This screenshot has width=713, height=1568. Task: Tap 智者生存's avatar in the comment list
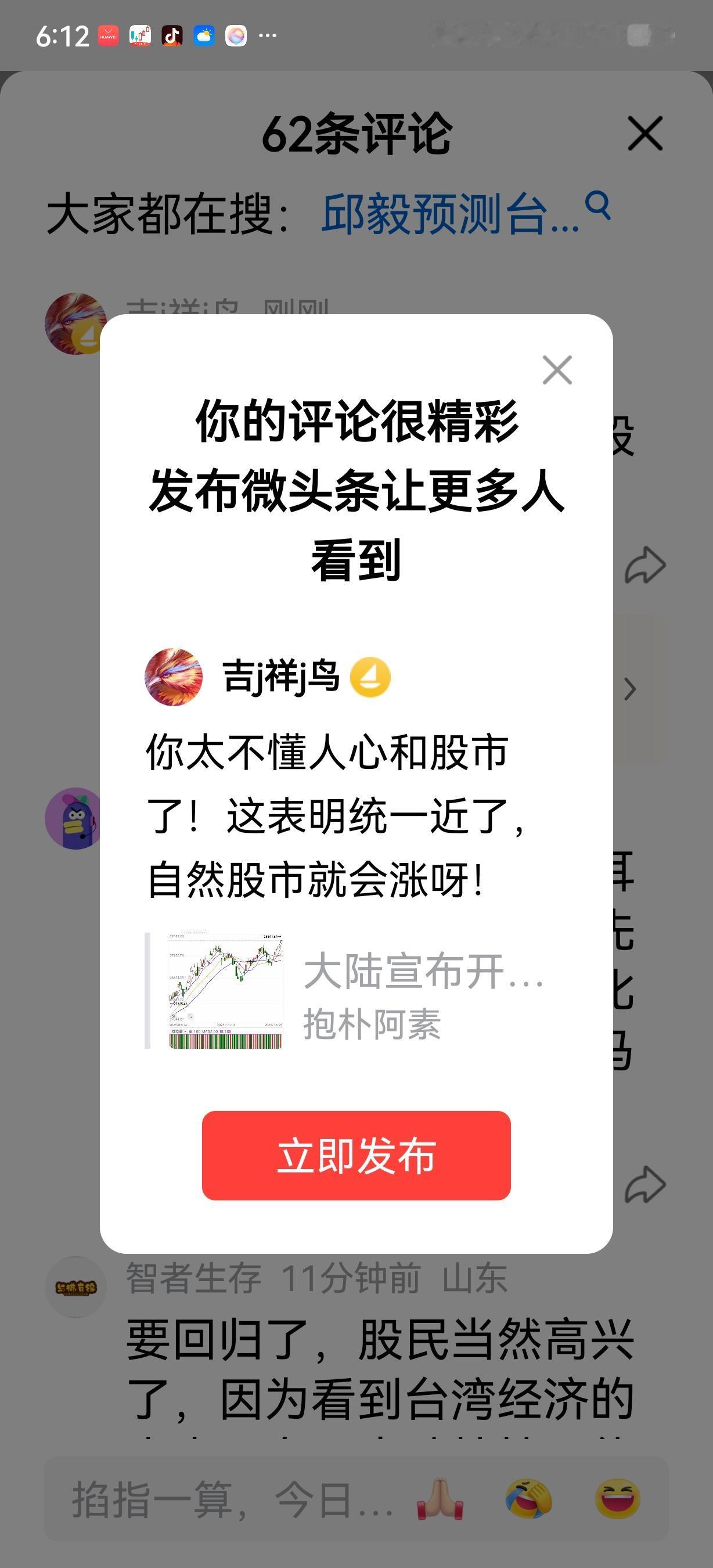pyautogui.click(x=76, y=1286)
